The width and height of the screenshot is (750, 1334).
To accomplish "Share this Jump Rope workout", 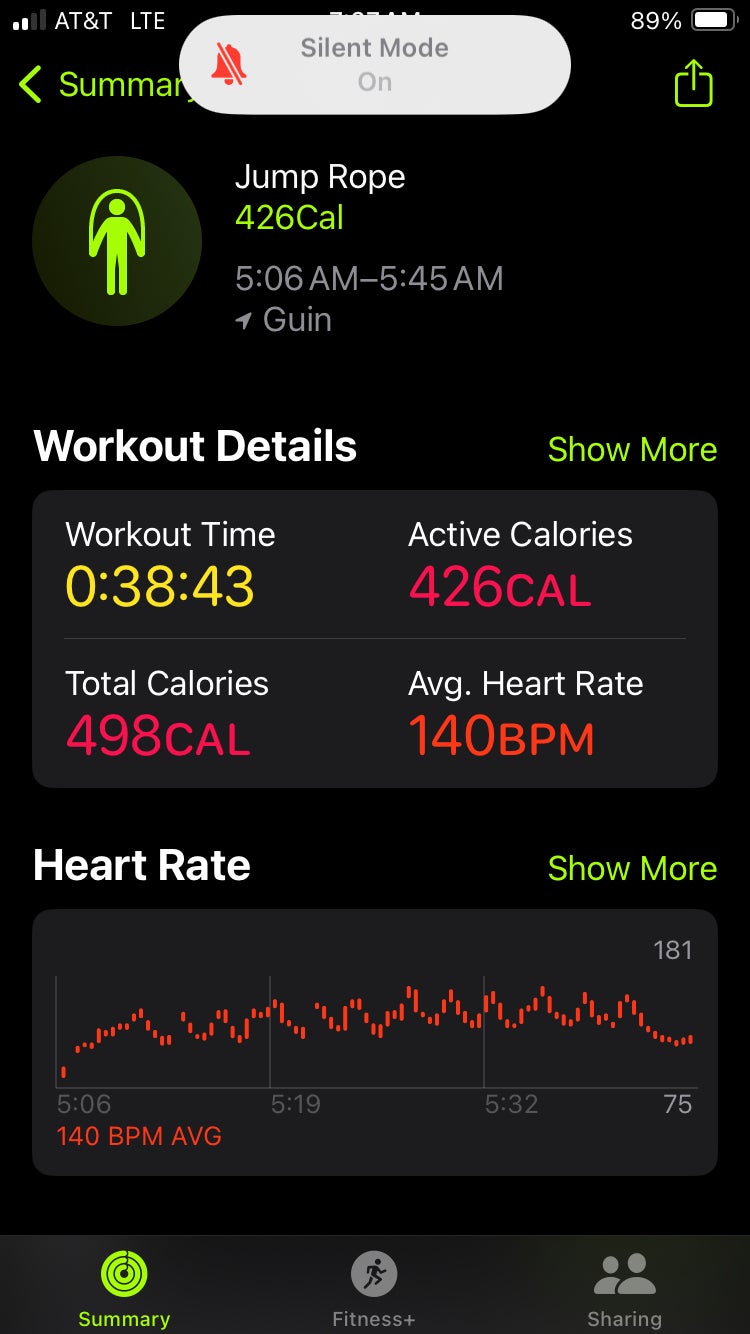I will pos(693,84).
